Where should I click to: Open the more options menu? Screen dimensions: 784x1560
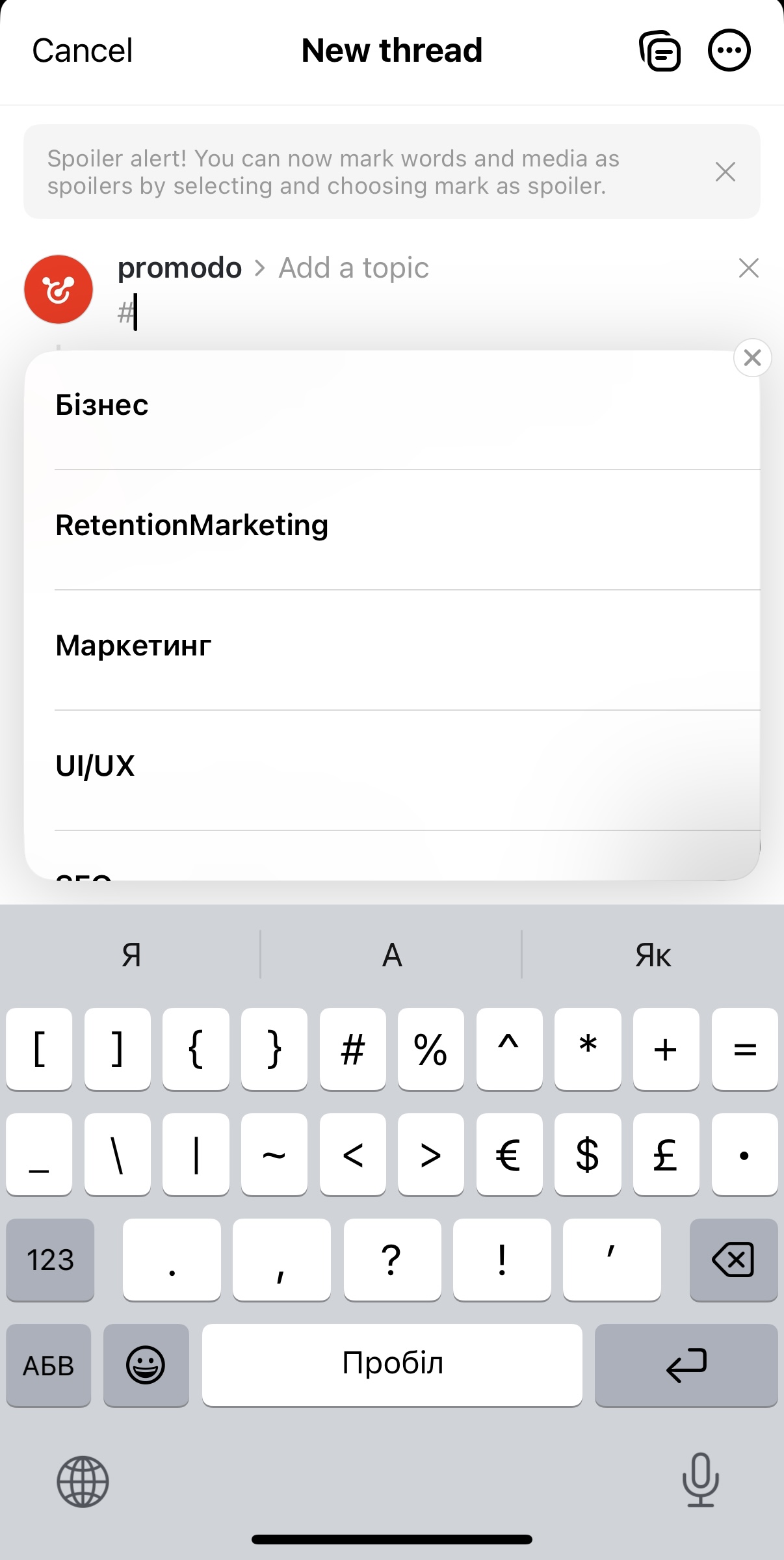(x=729, y=51)
